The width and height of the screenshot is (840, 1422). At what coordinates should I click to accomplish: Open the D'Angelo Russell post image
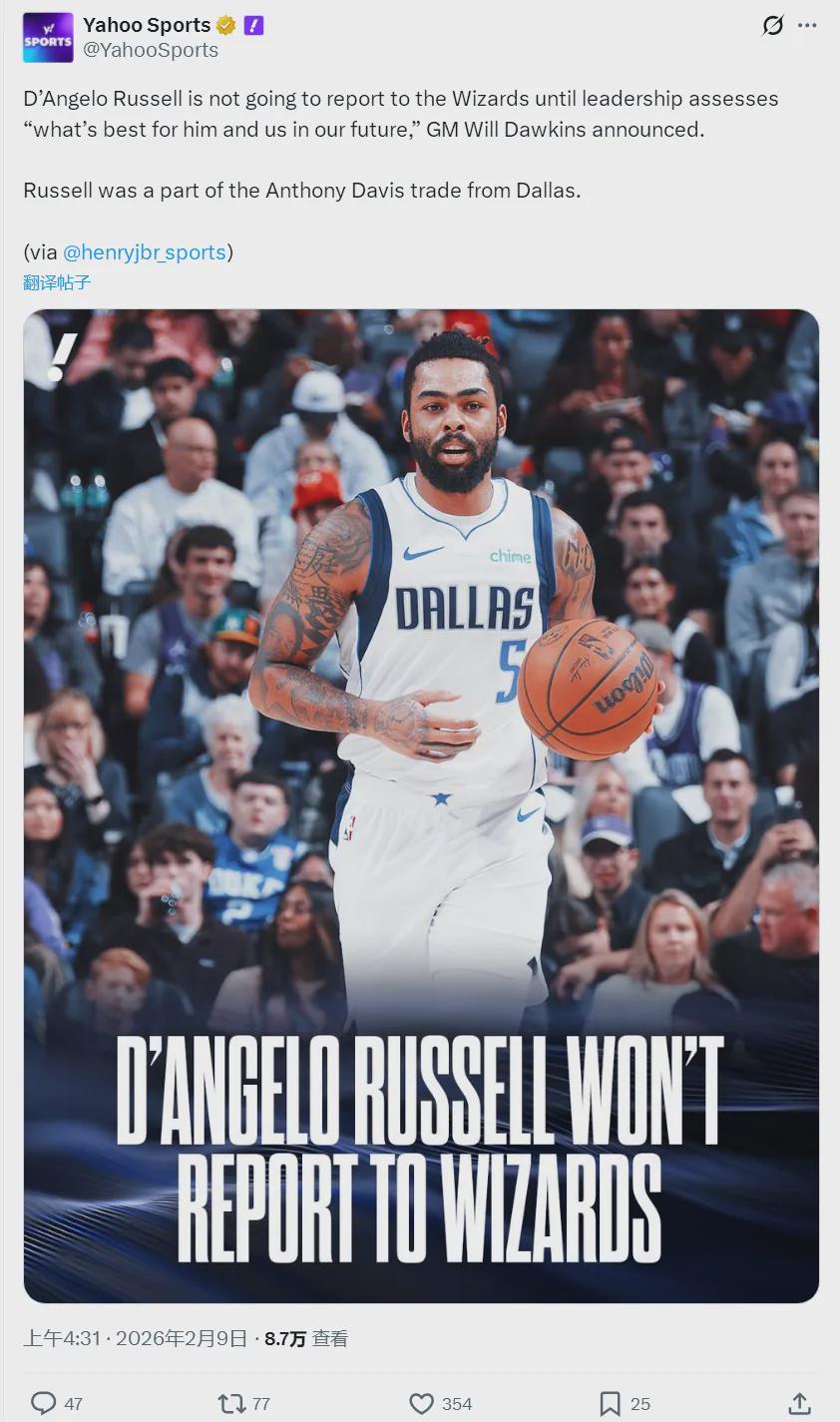(x=420, y=804)
